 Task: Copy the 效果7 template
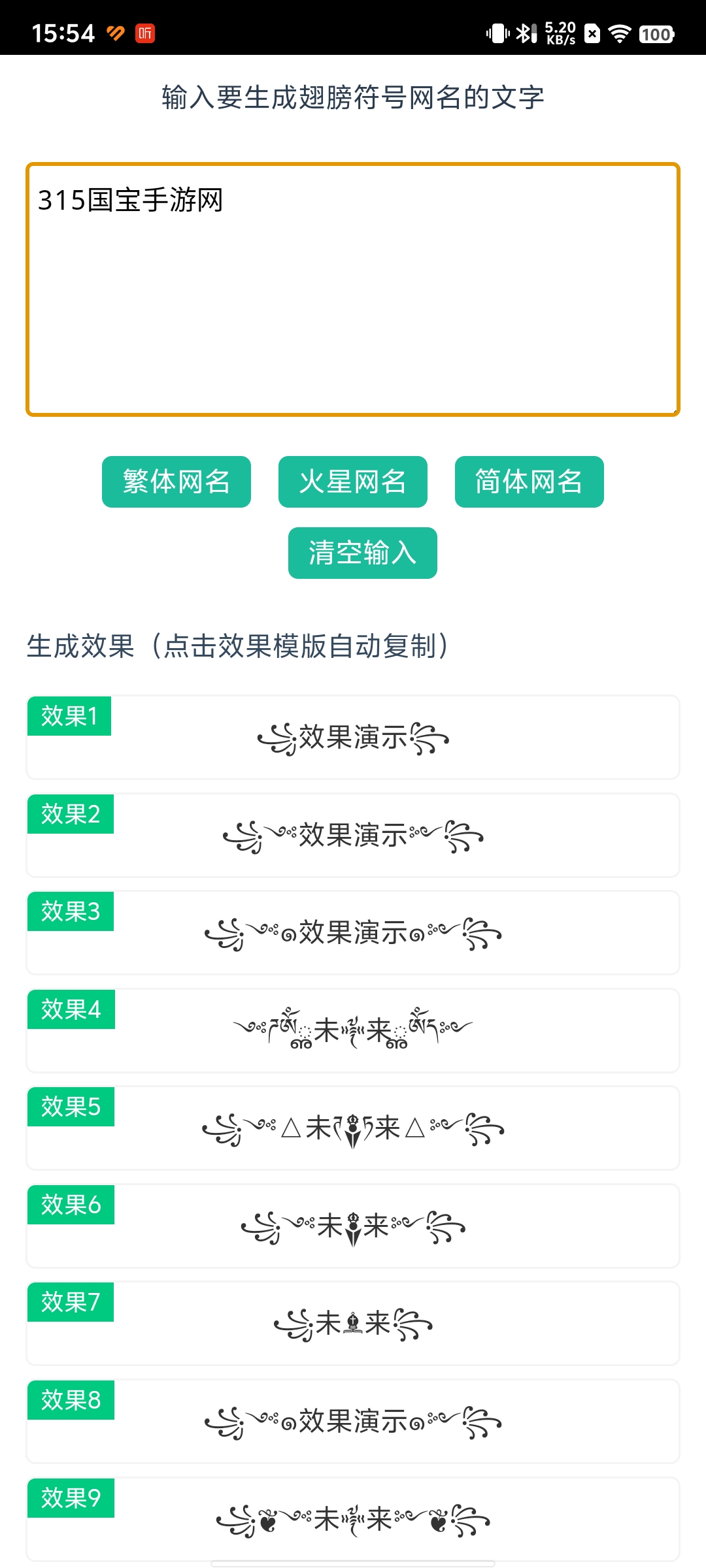coord(353,1324)
